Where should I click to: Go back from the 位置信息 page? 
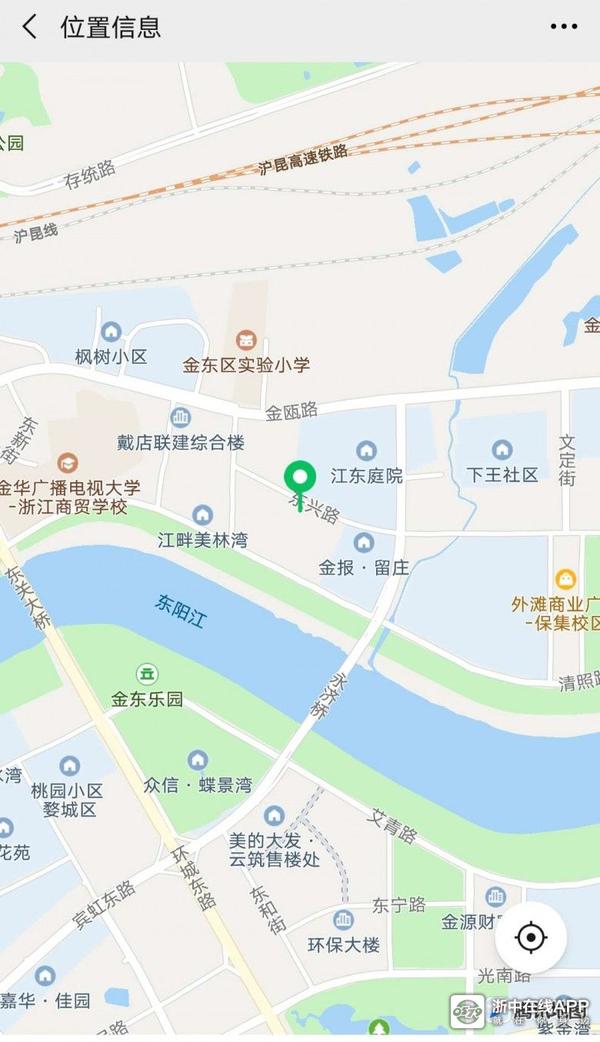tap(29, 27)
